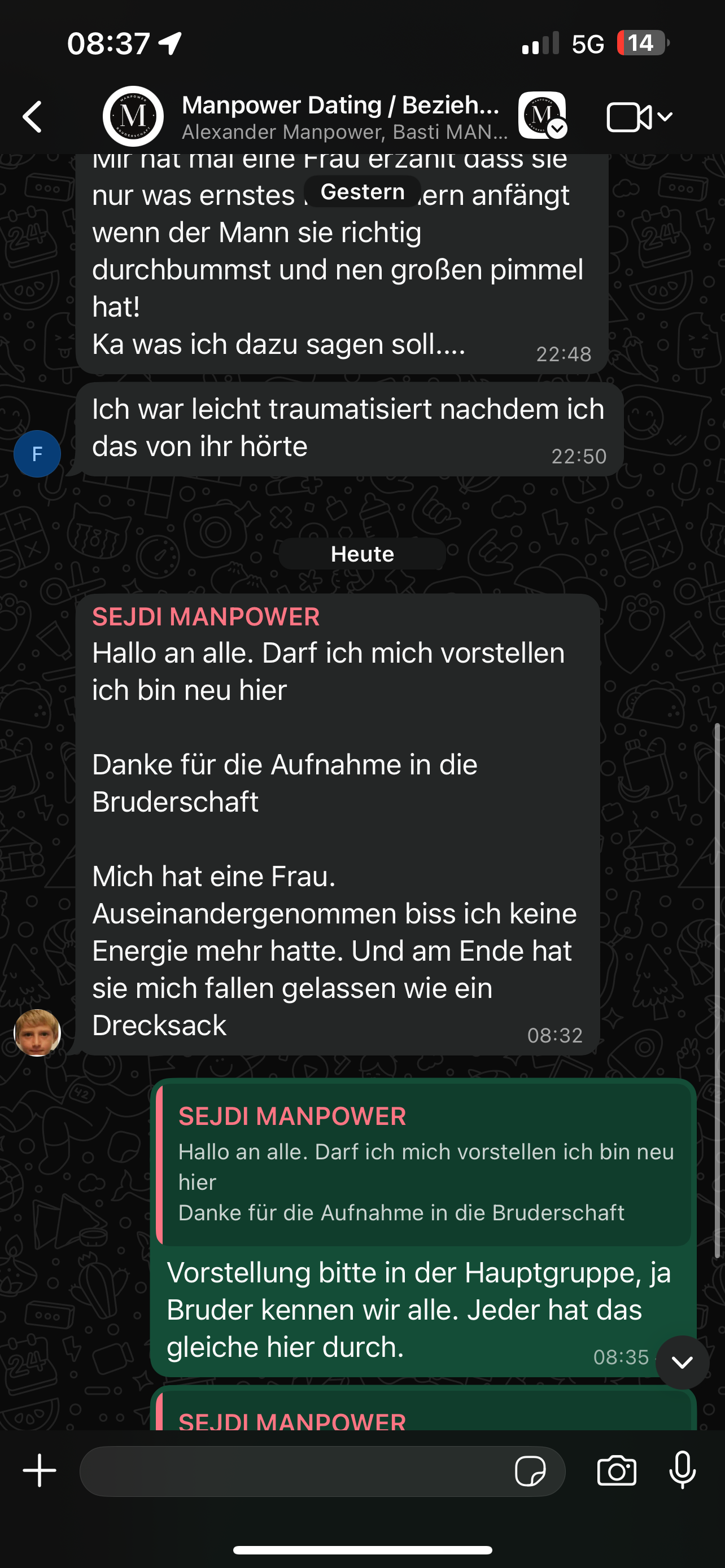Image resolution: width=725 pixels, height=1568 pixels.
Task: Tap the plus attachment button
Action: coord(40,1470)
